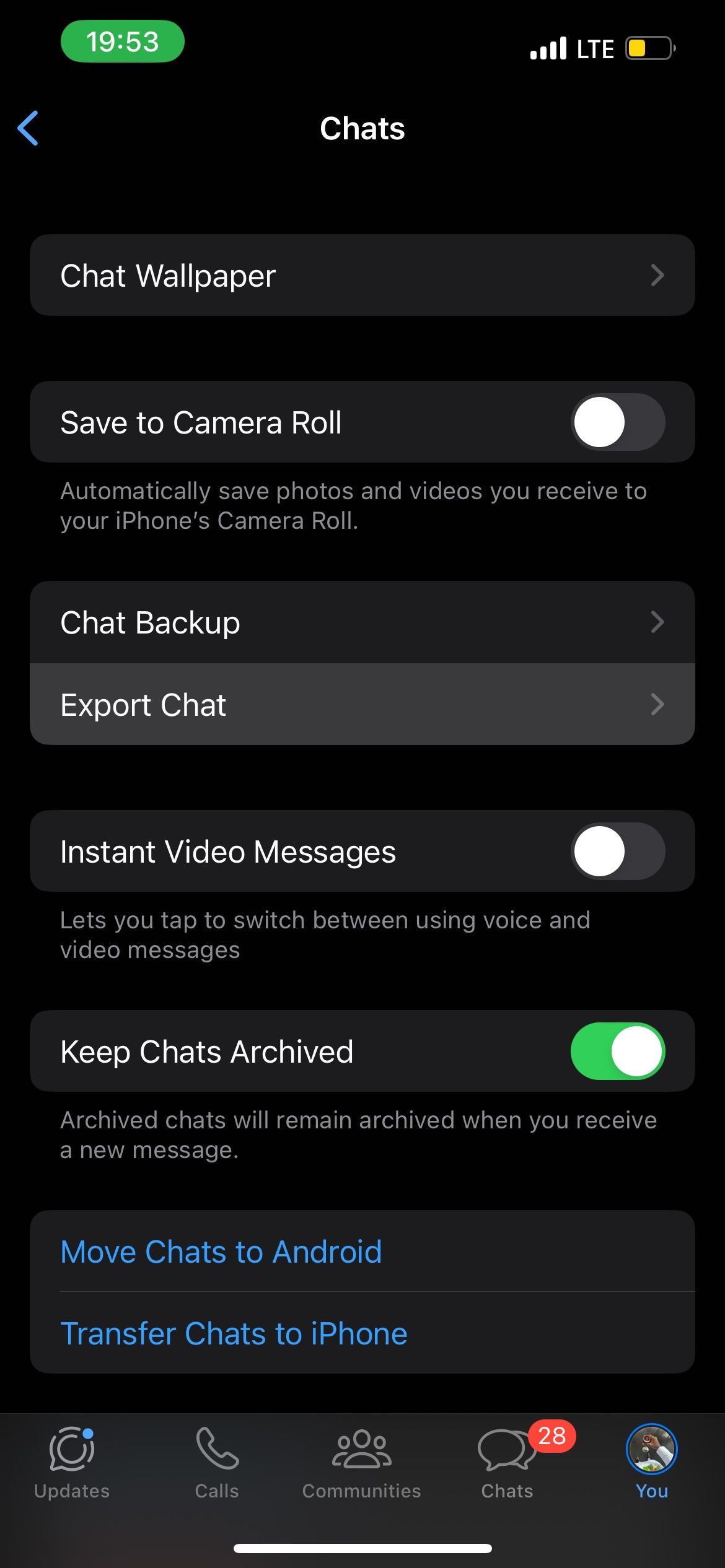Tap the battery indicator in the status bar

(648, 48)
